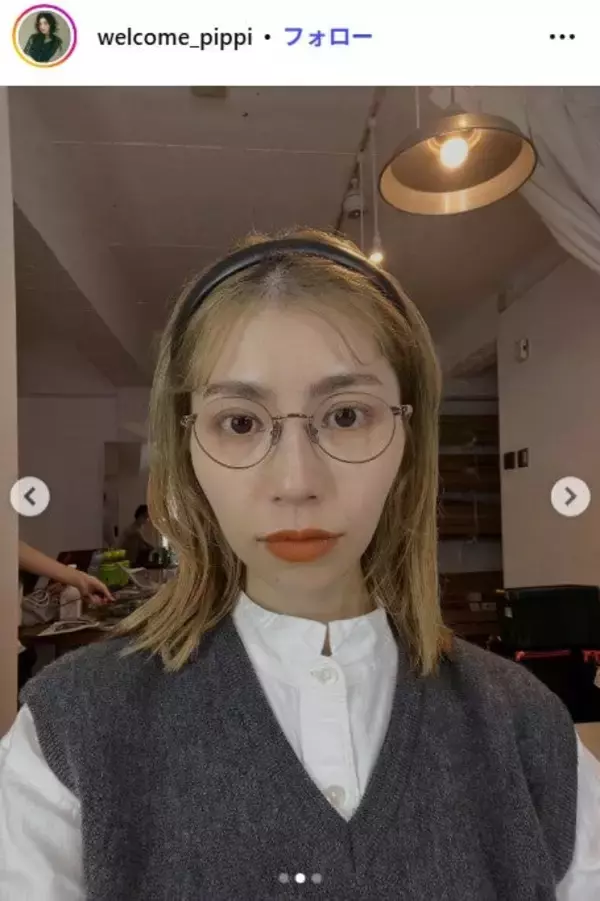The image size is (600, 901).
Task: Follow welcome_pippi via フォロー
Action: coord(328,37)
